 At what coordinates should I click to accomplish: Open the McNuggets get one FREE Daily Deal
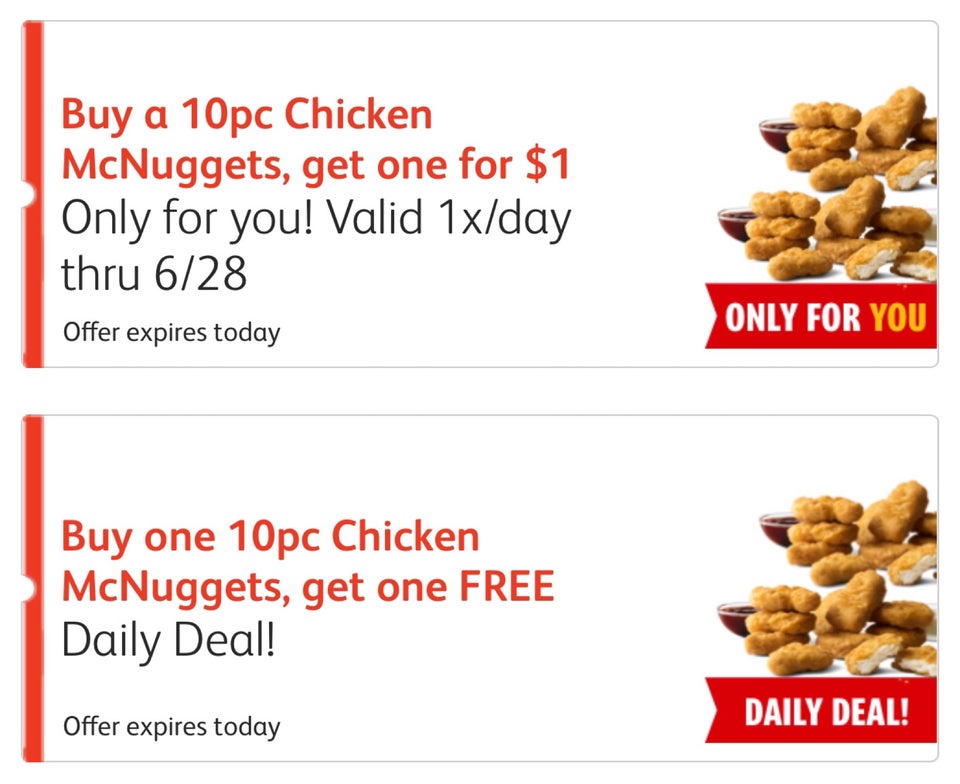480,590
